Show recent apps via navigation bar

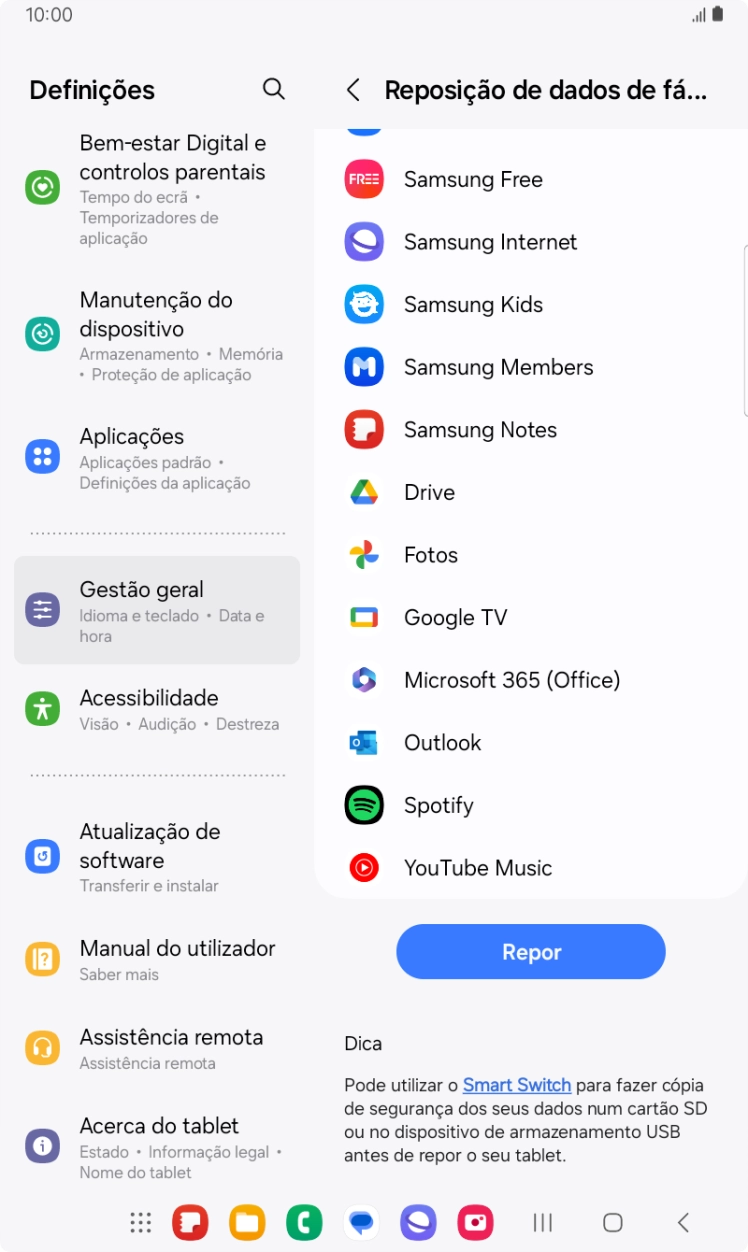pos(543,1222)
